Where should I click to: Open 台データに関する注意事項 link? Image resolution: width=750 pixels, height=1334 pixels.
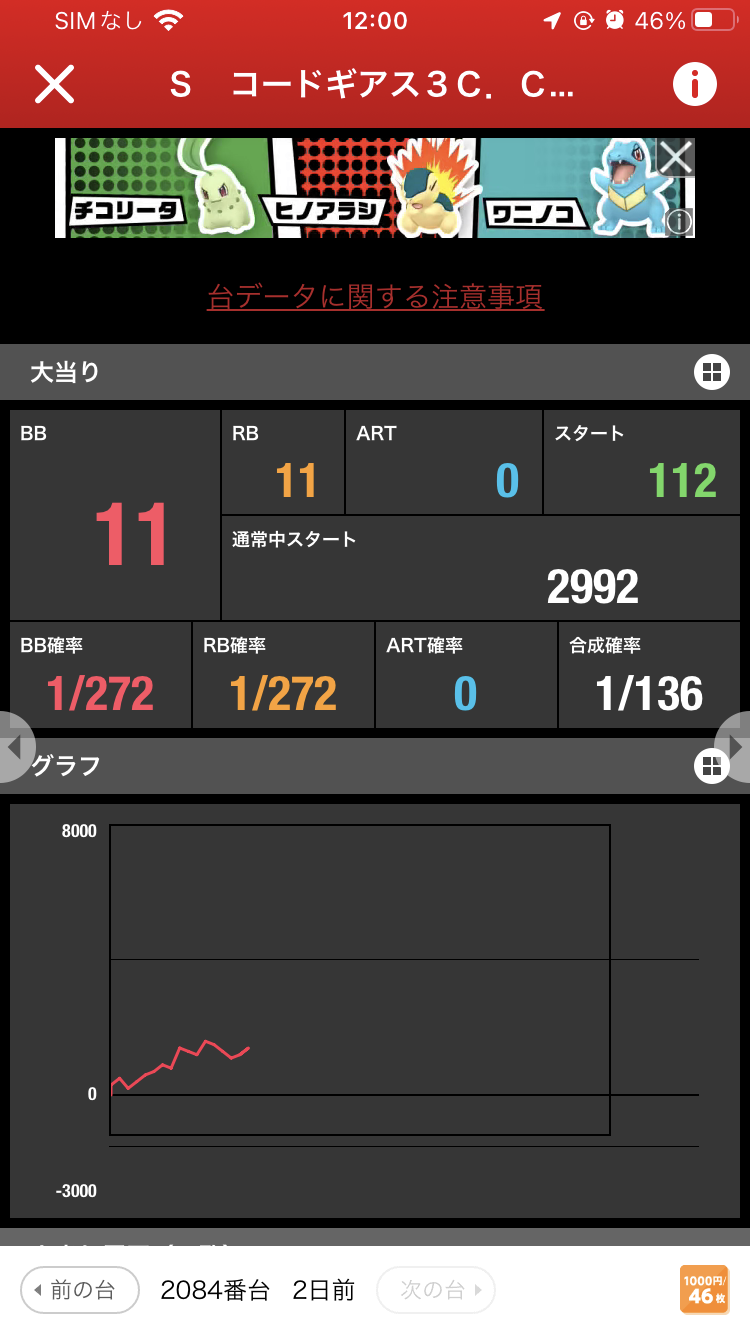pos(375,297)
